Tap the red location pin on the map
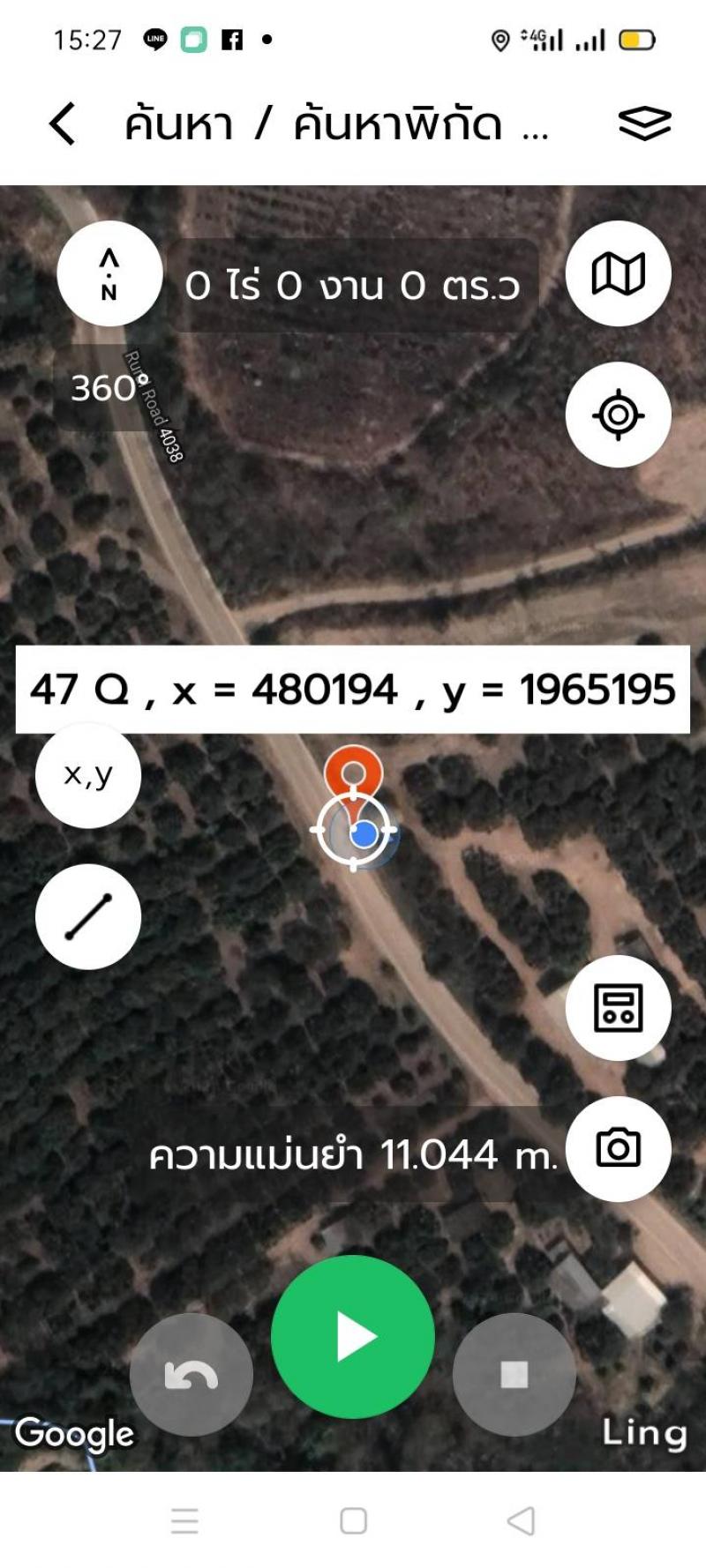Viewport: 706px width, 1568px height. click(353, 773)
